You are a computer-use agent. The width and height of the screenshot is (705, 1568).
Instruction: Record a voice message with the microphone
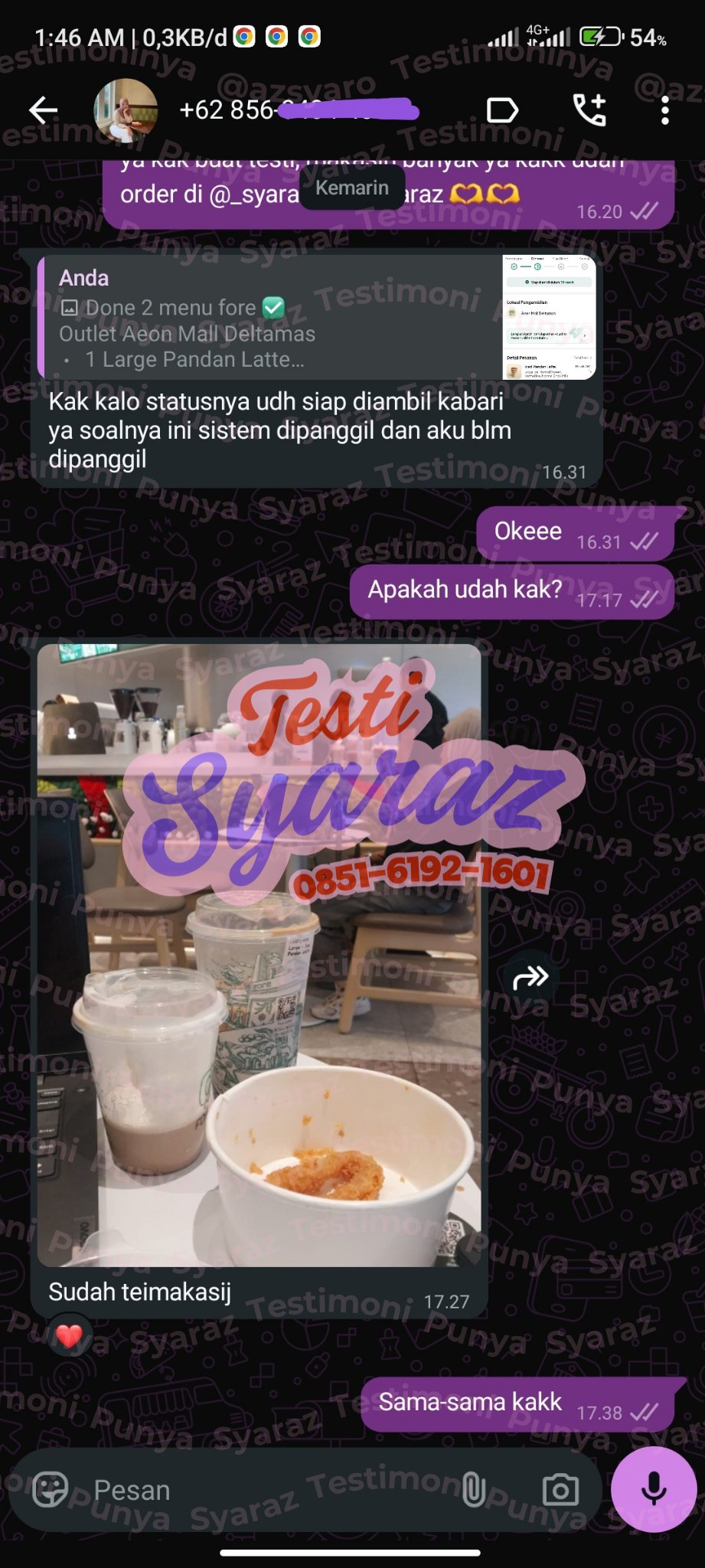(654, 1490)
